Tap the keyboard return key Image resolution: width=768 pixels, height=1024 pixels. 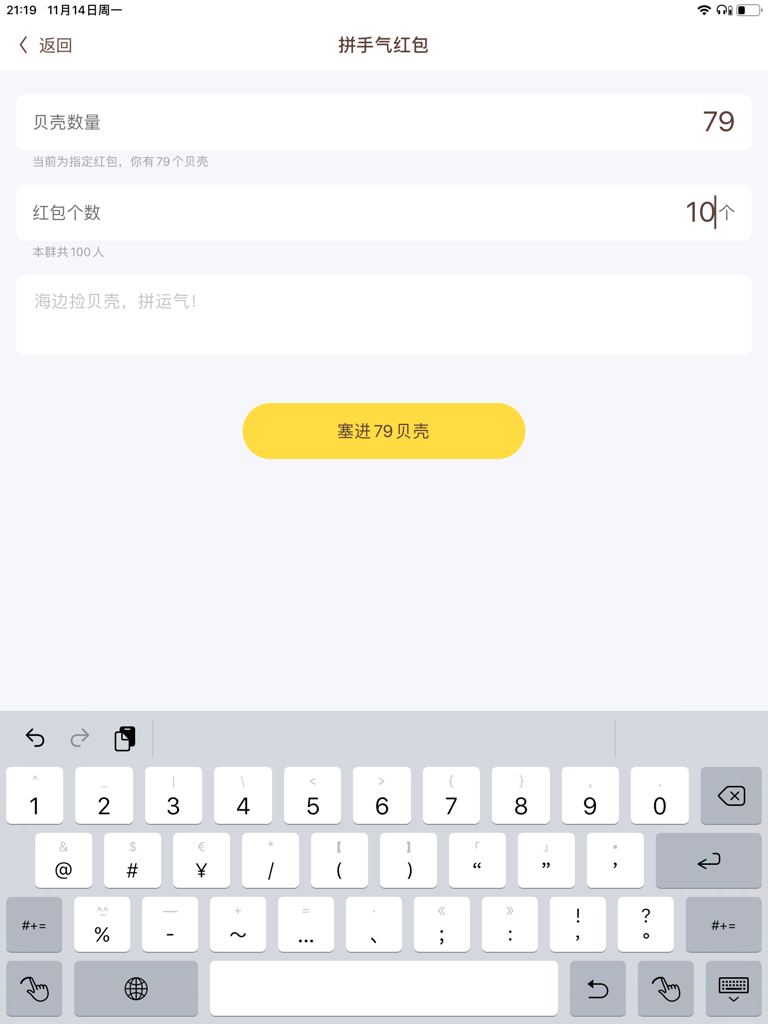coord(708,861)
